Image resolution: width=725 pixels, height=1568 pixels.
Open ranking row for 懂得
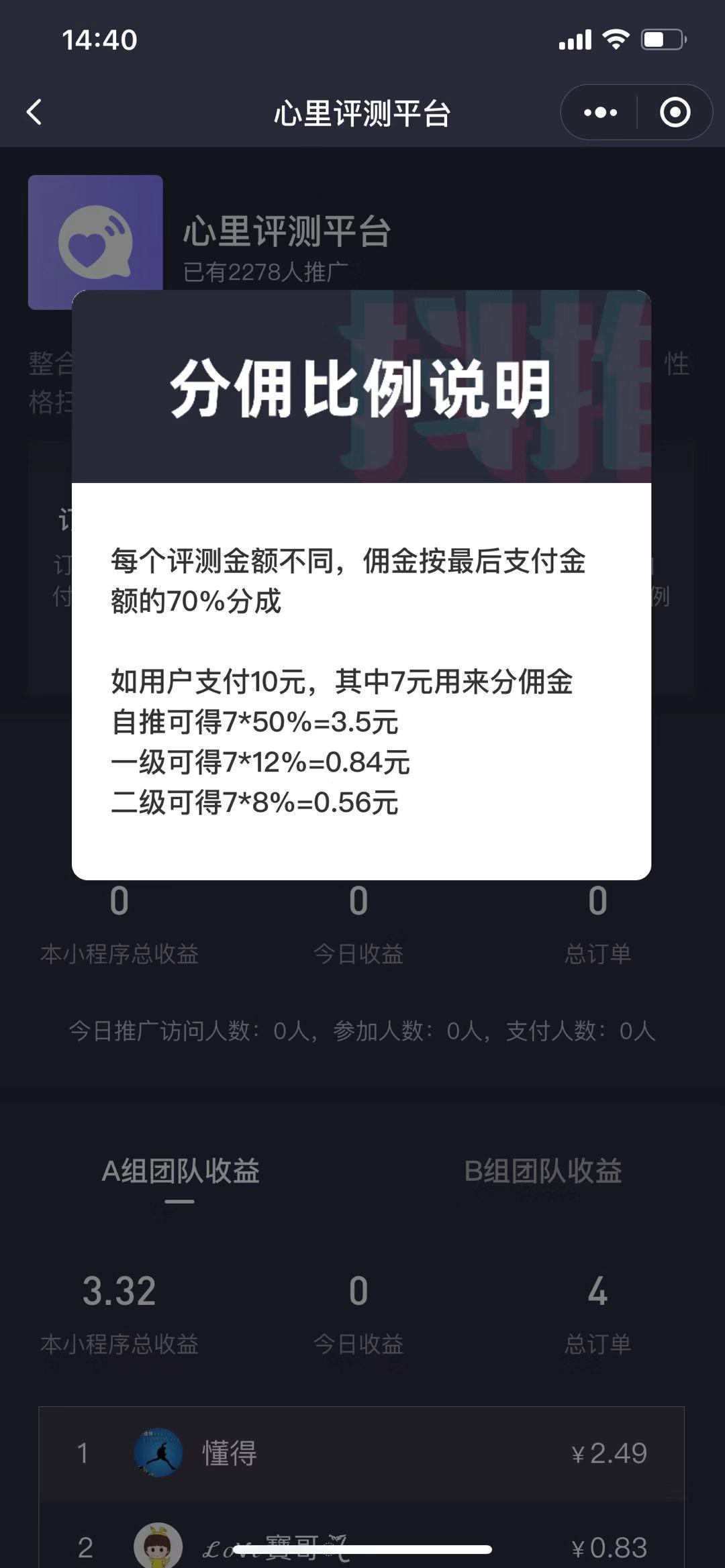click(361, 1453)
